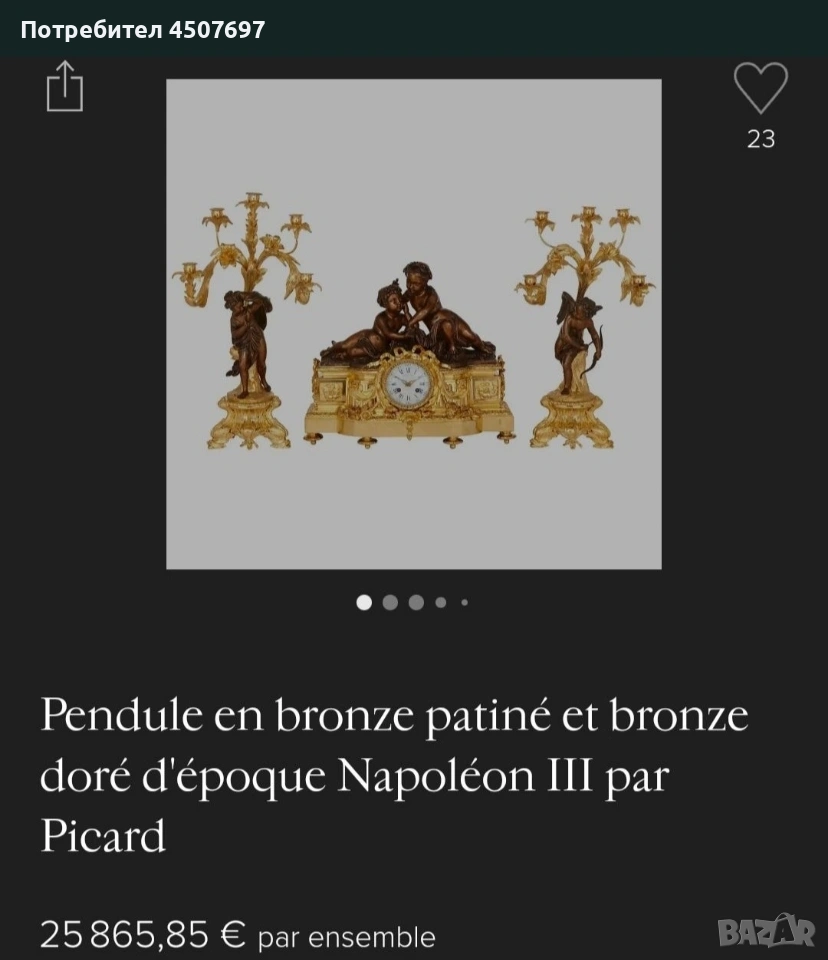This screenshot has width=828, height=960.
Task: Jump to the second photo dot
Action: pos(390,602)
